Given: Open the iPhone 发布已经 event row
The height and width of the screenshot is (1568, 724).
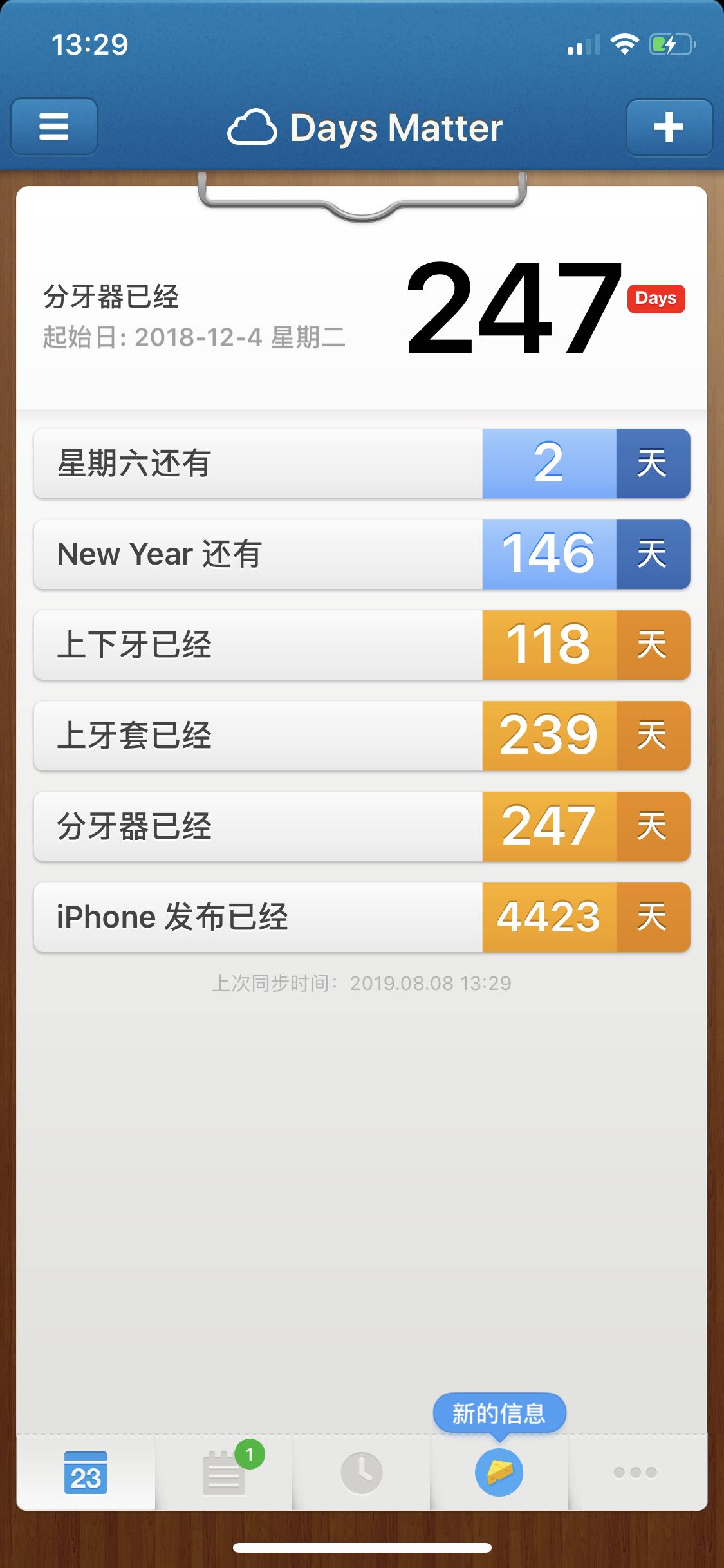Looking at the screenshot, I should click(362, 917).
